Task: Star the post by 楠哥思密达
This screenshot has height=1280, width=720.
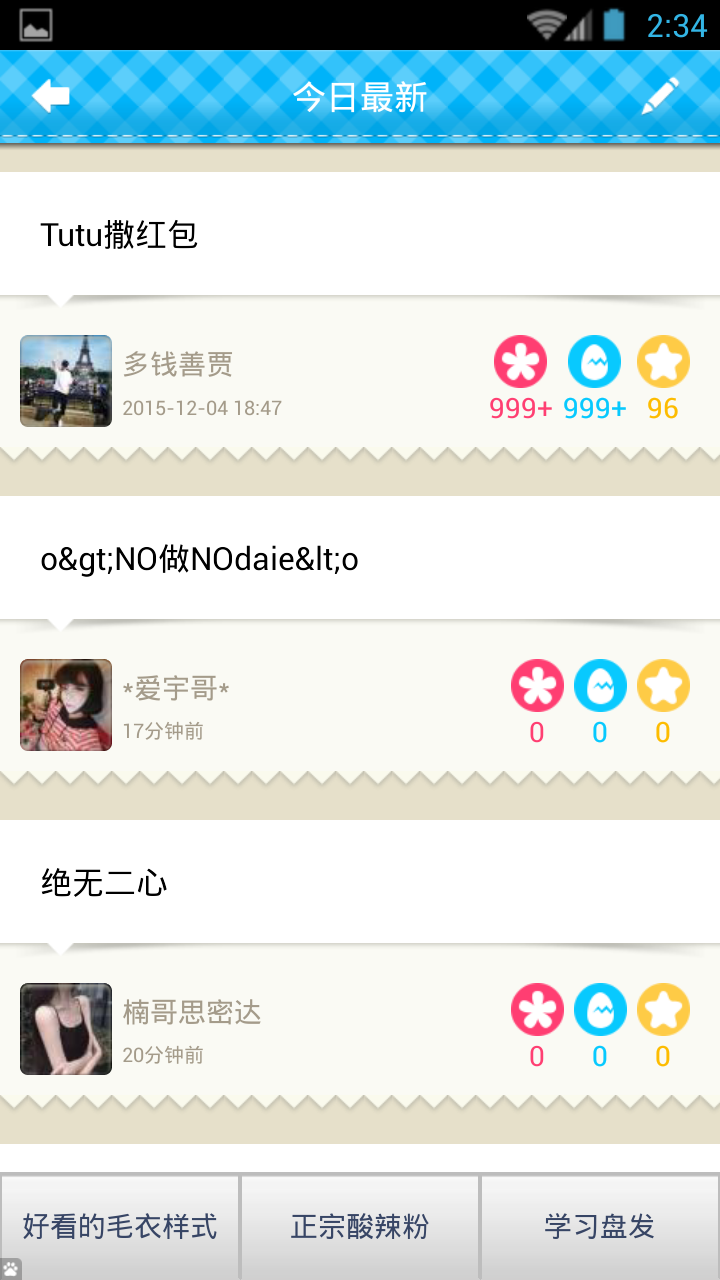Action: 663,1010
